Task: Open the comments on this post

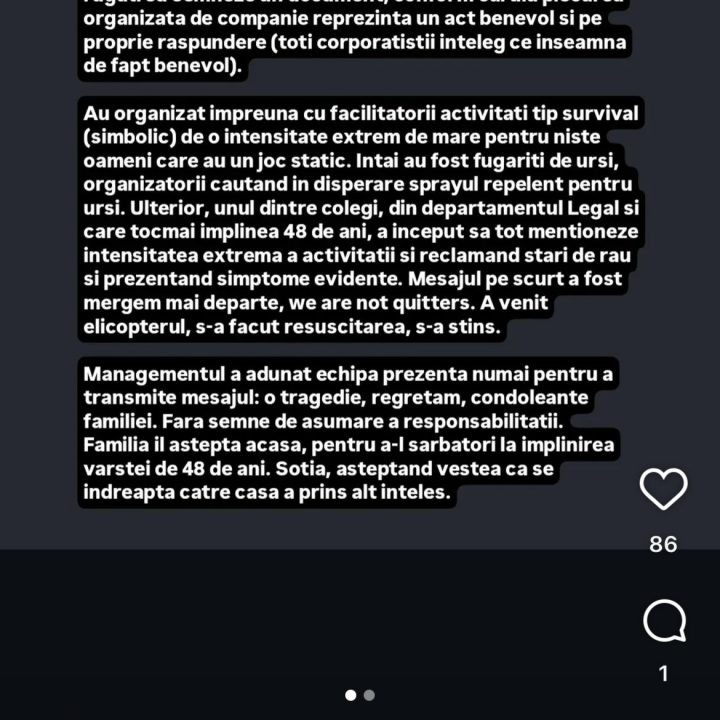Action: [664, 621]
